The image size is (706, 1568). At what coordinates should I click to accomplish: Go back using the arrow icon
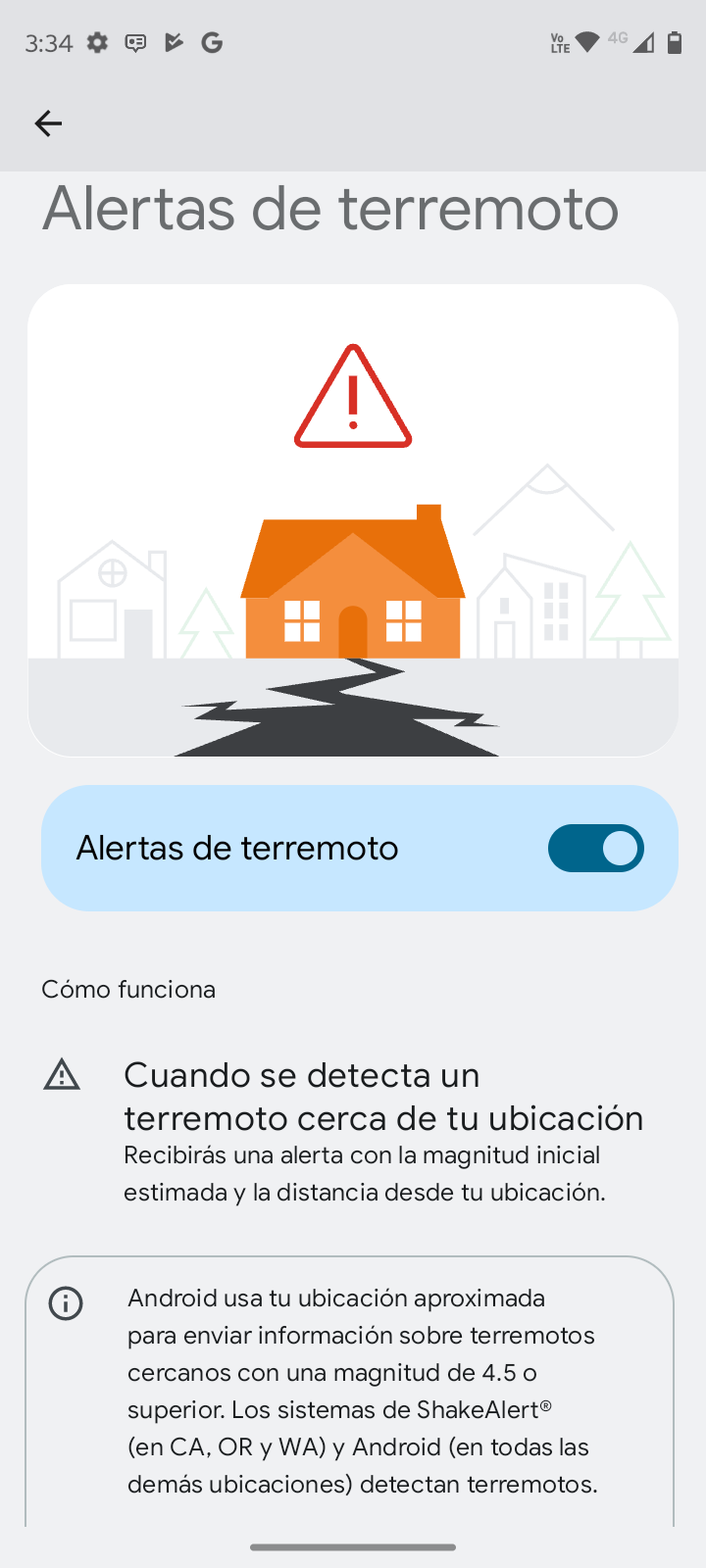coord(48,123)
